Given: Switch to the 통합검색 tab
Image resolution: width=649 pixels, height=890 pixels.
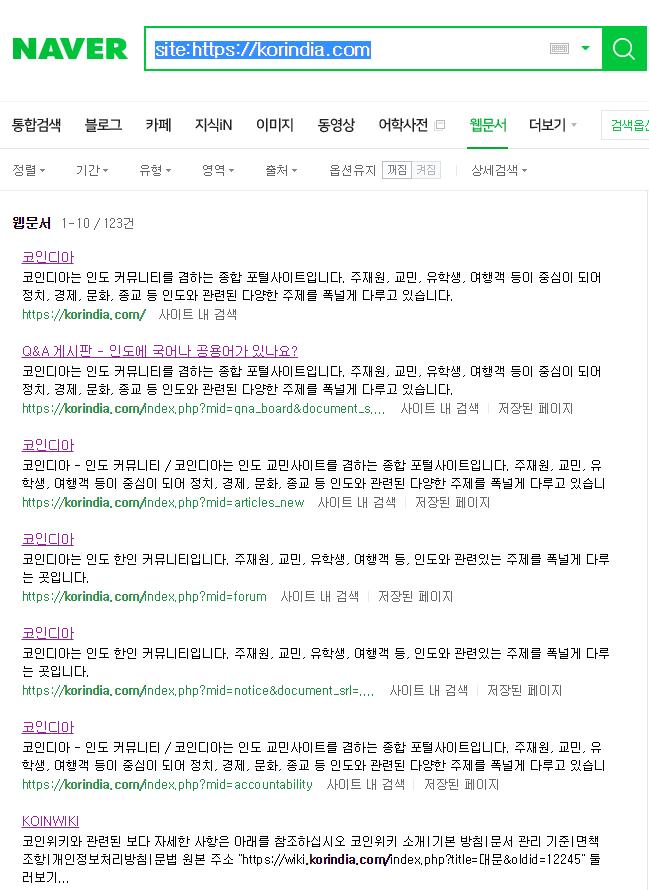Looking at the screenshot, I should (36, 125).
